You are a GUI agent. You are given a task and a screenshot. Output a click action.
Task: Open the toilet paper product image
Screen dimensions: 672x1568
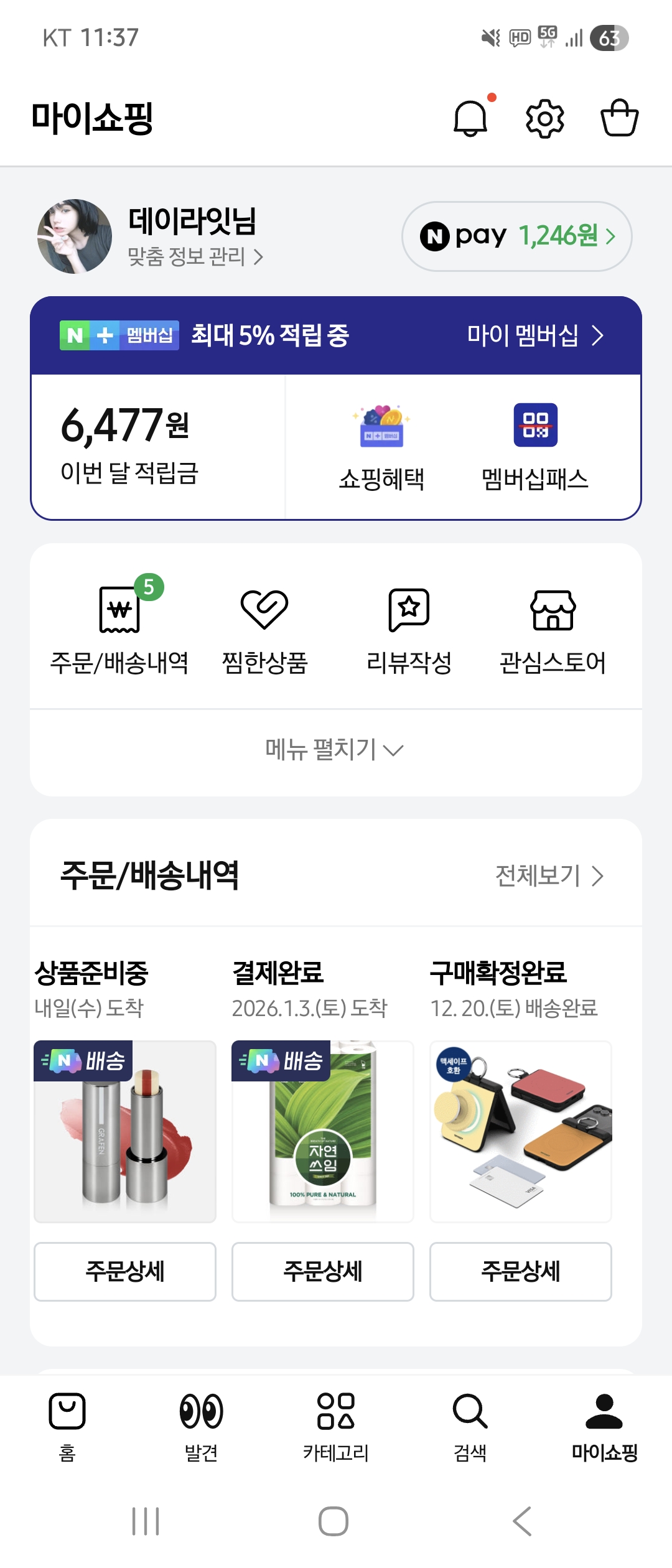[322, 1131]
